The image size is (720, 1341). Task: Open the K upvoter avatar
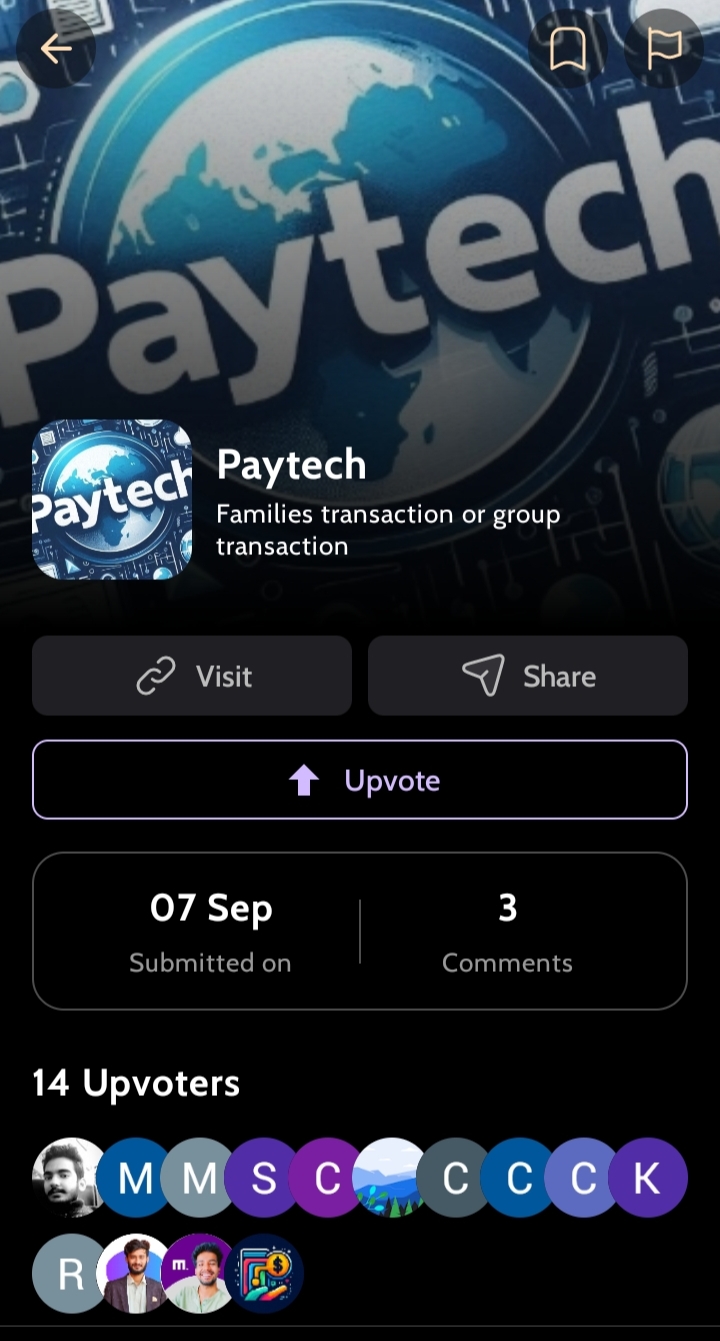648,1178
